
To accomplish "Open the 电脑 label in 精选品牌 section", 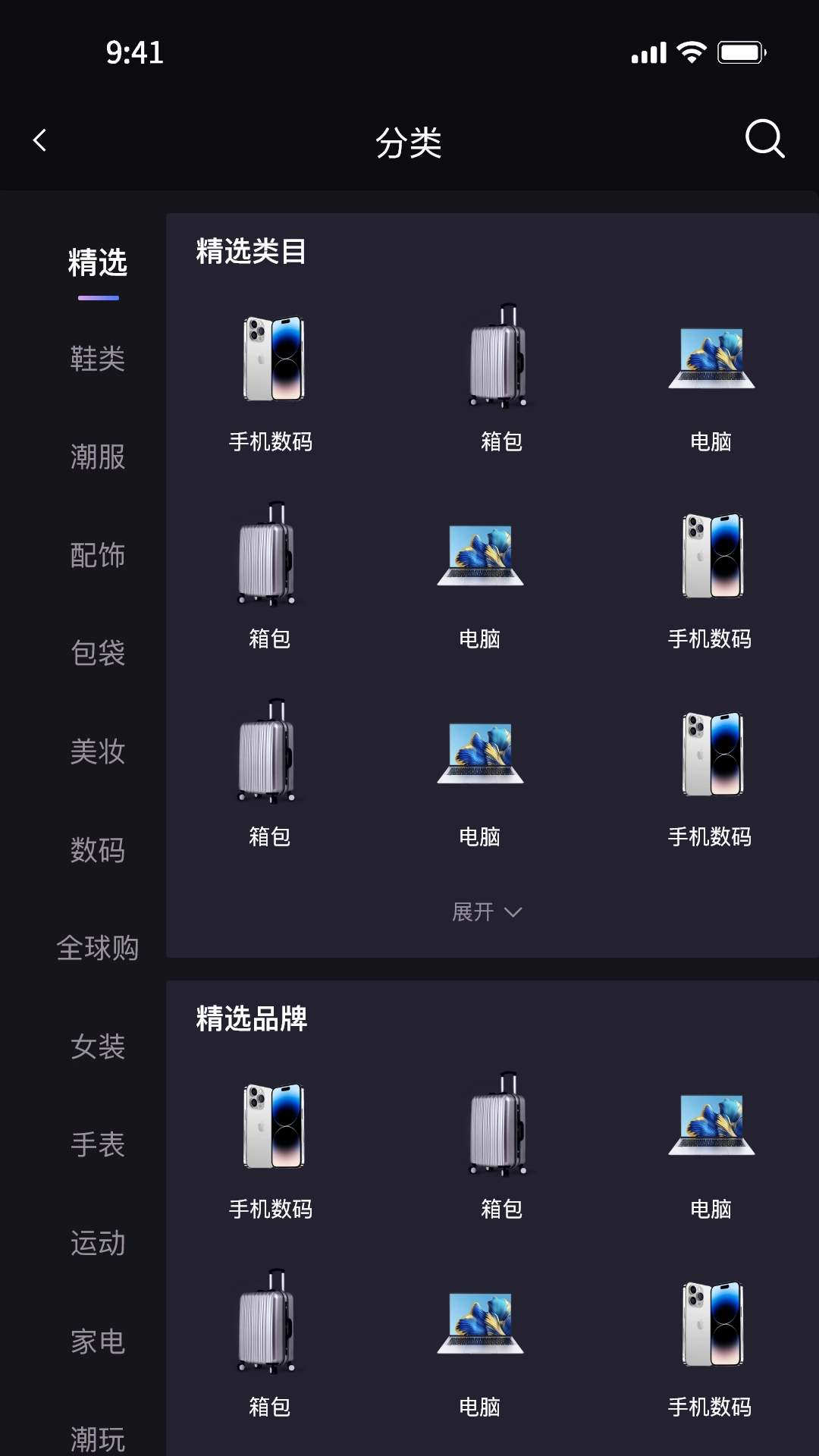I will point(480,1405).
